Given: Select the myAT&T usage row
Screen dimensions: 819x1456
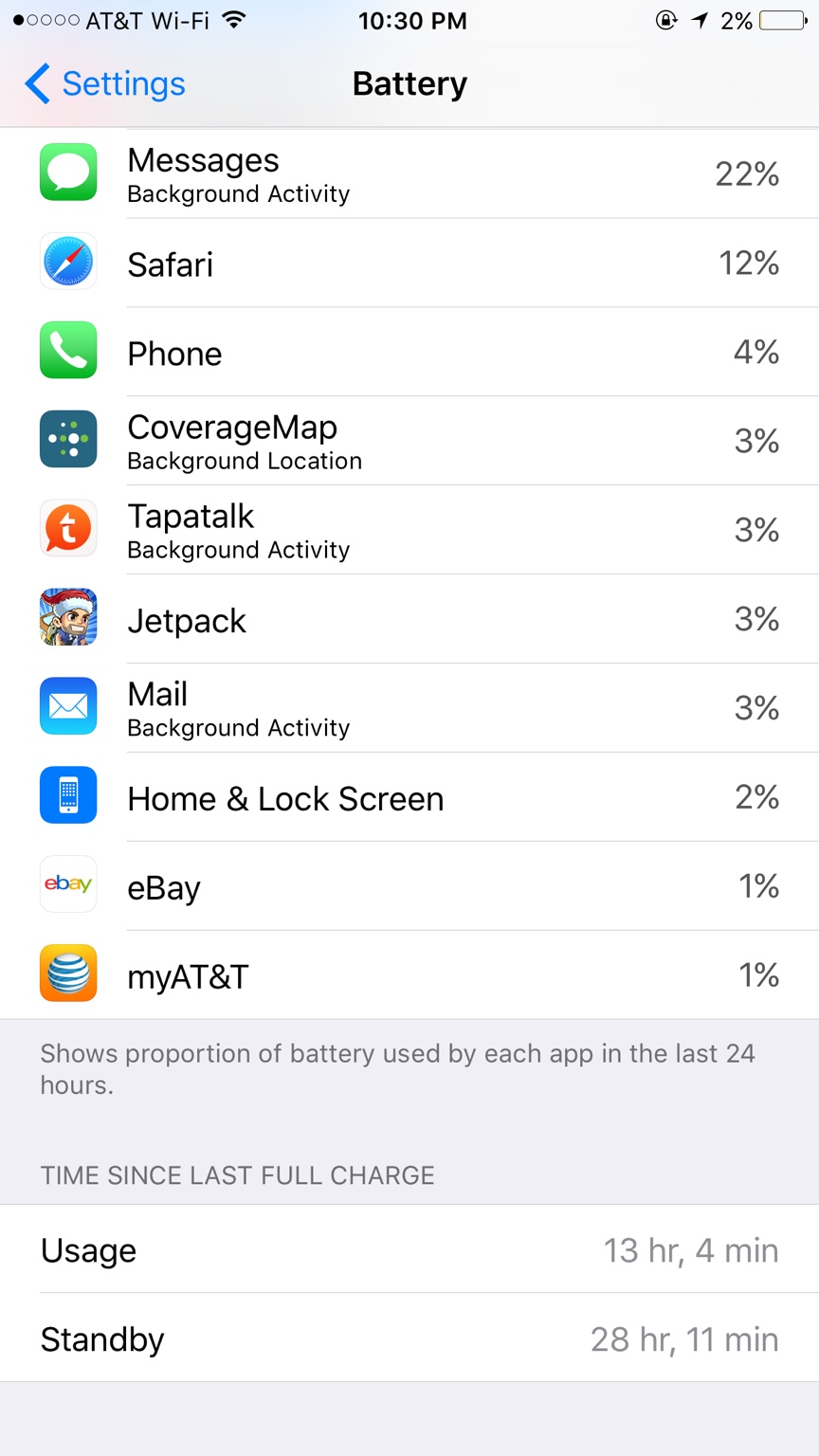Looking at the screenshot, I should click(x=409, y=976).
